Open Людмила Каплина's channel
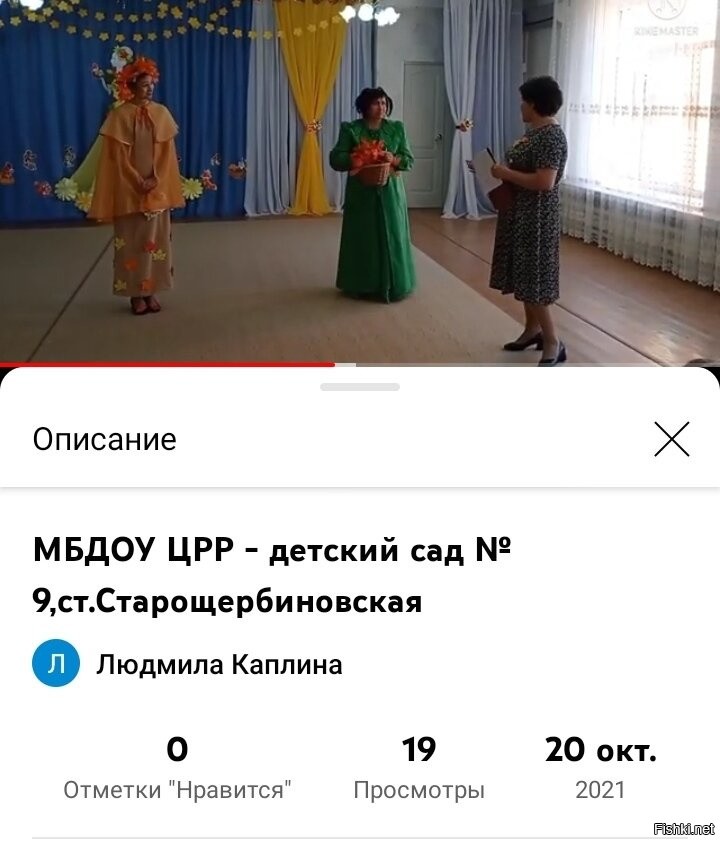 coord(218,665)
